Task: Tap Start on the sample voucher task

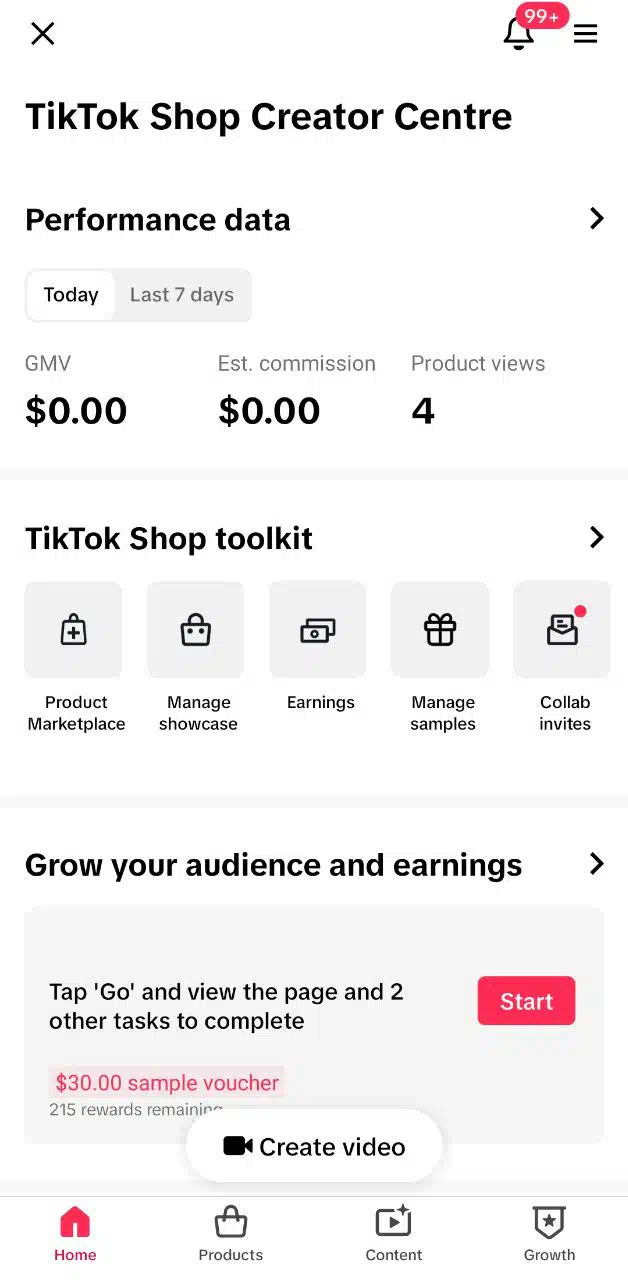Action: click(526, 1001)
